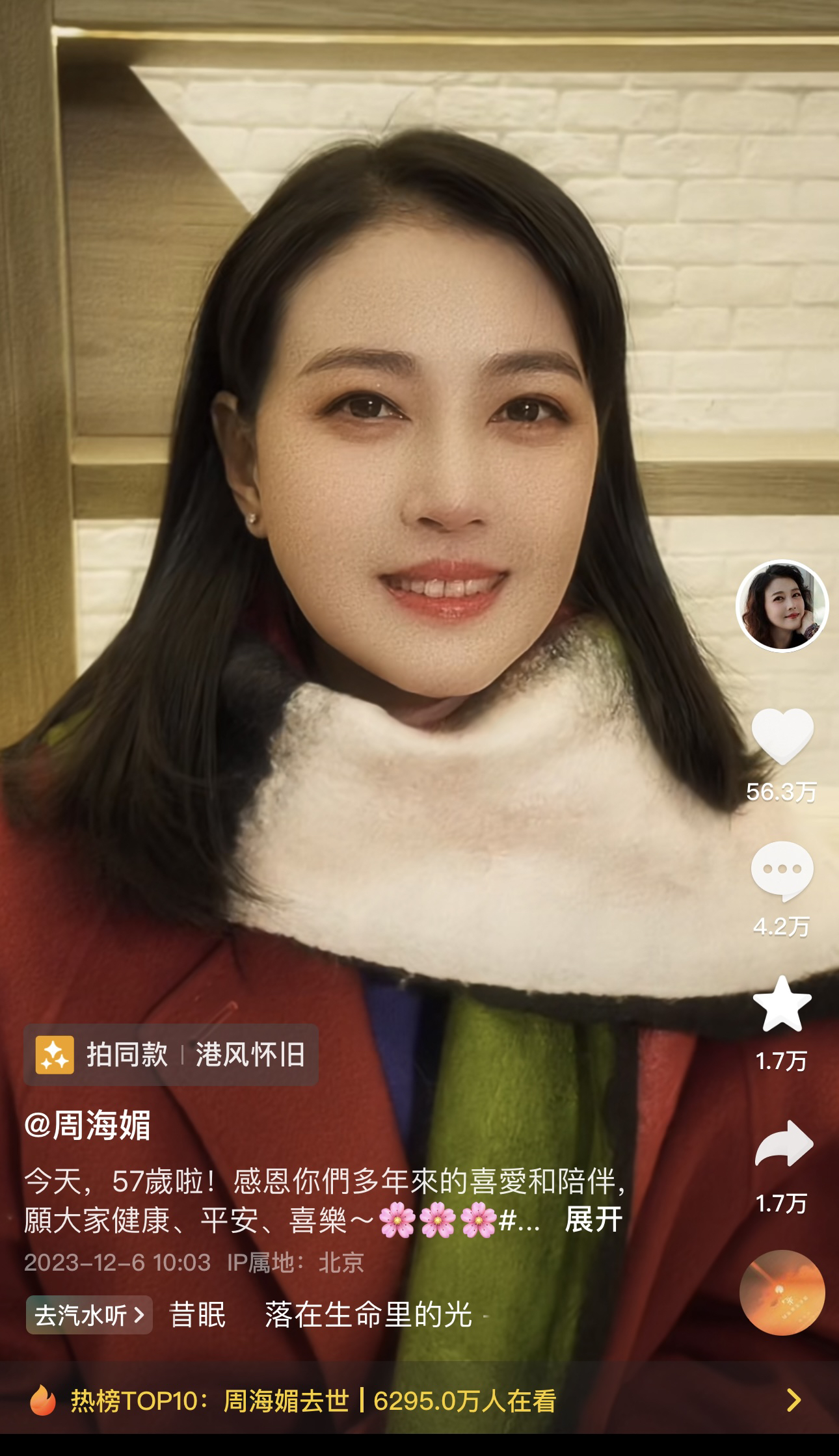Open the spinning music disc

pyautogui.click(x=782, y=1292)
